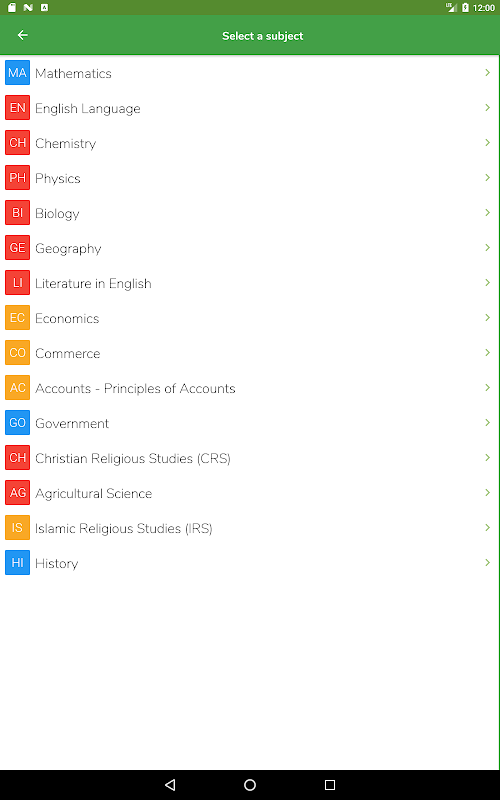Open Christian Religious Studies (CRS)
The height and width of the screenshot is (800, 500).
[249, 458]
